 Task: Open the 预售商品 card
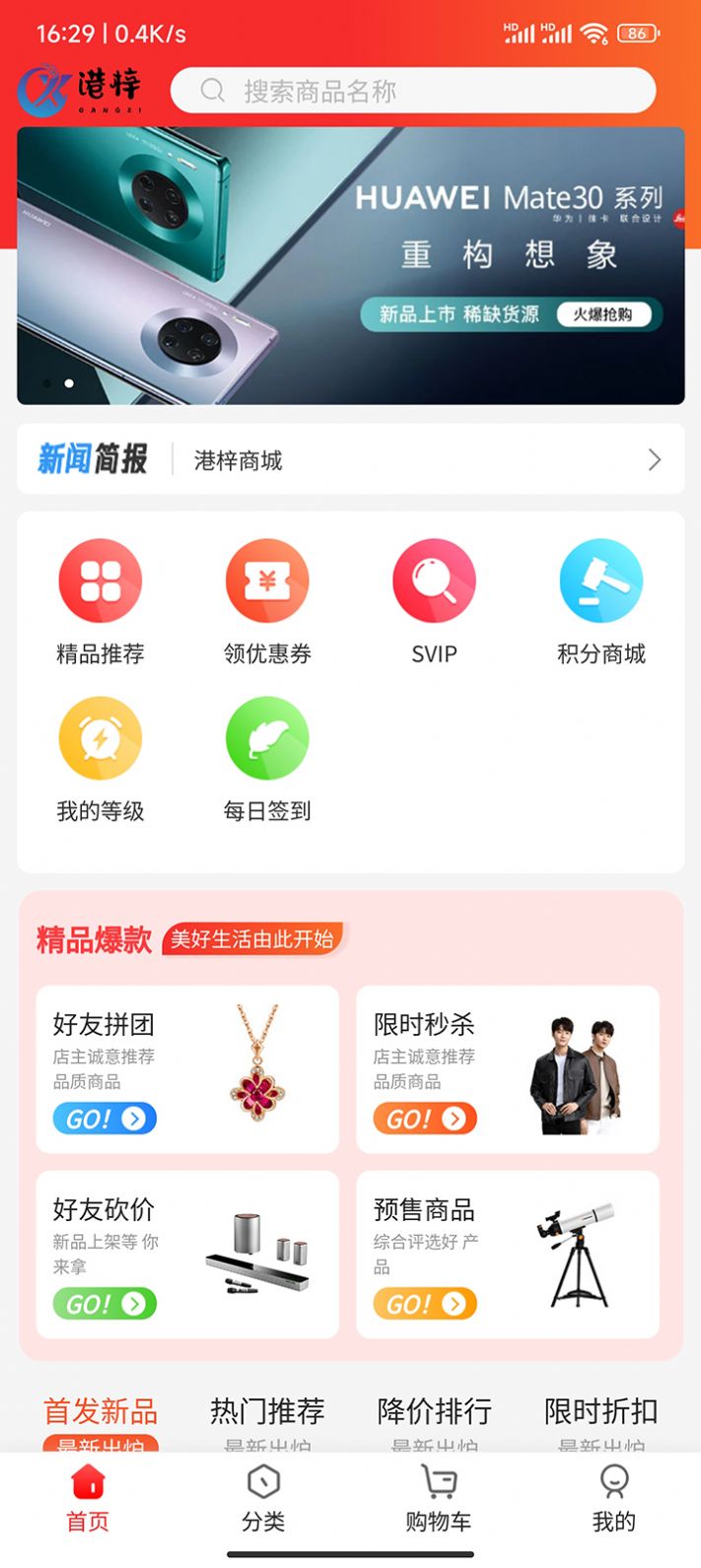[508, 1255]
